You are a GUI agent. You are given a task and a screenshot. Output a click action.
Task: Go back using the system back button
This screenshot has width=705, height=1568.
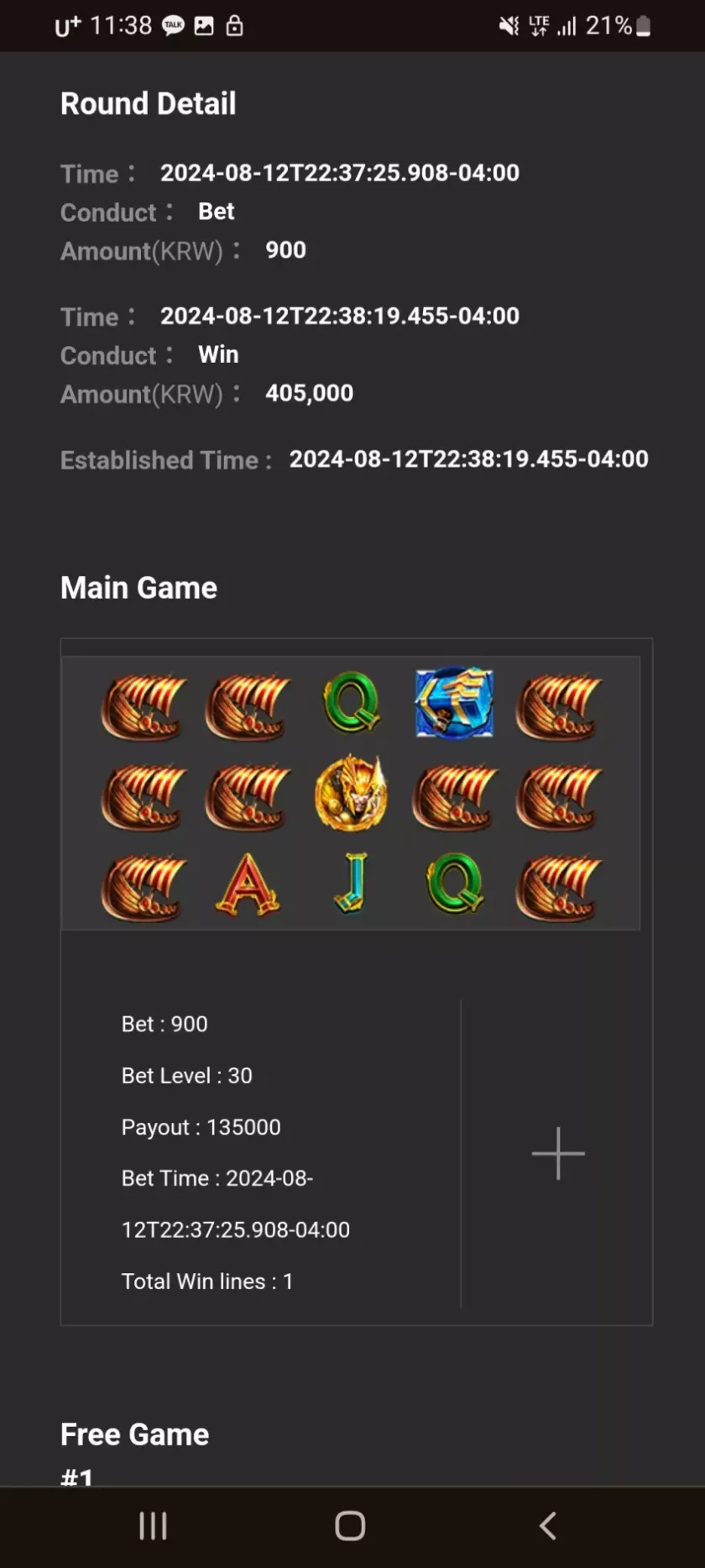tap(548, 1525)
